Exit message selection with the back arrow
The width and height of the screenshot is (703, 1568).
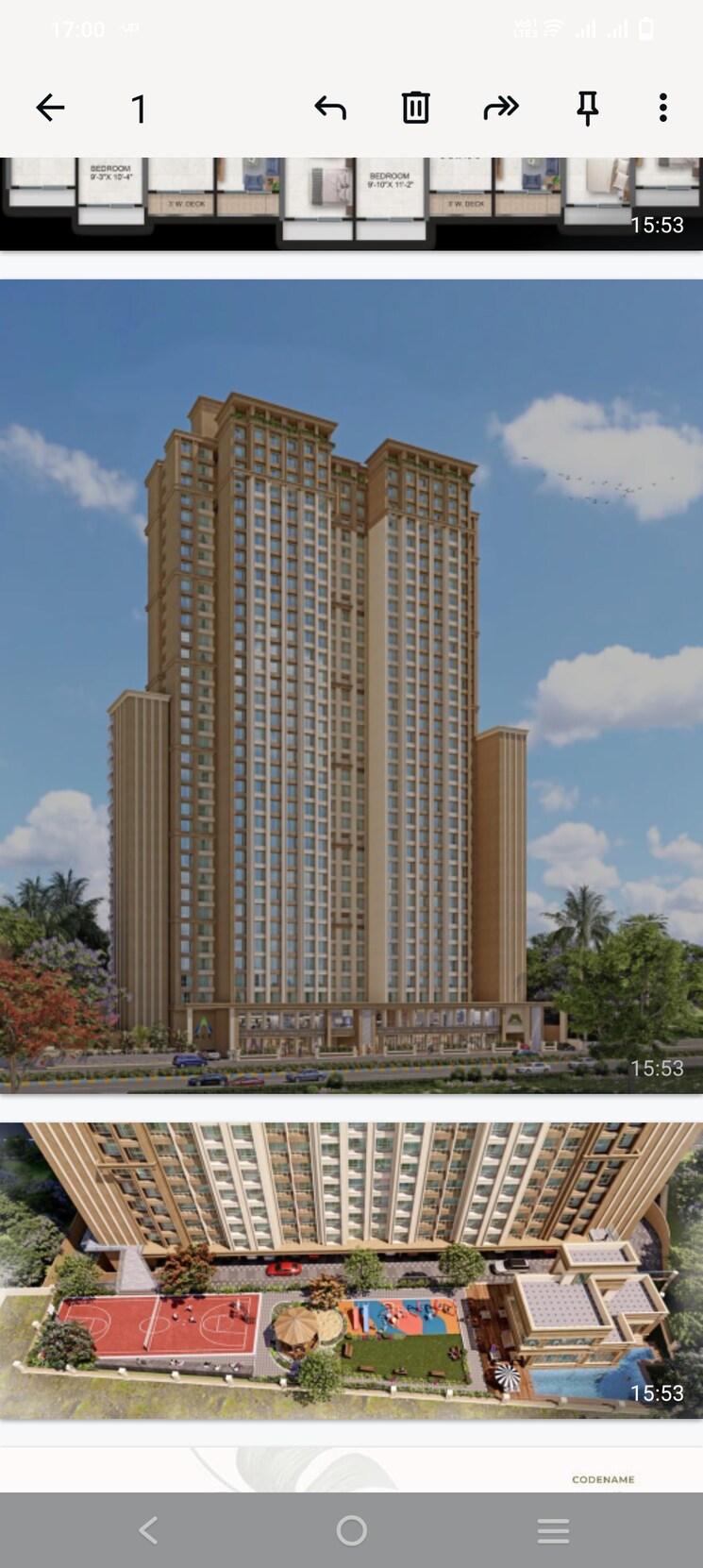coord(50,109)
